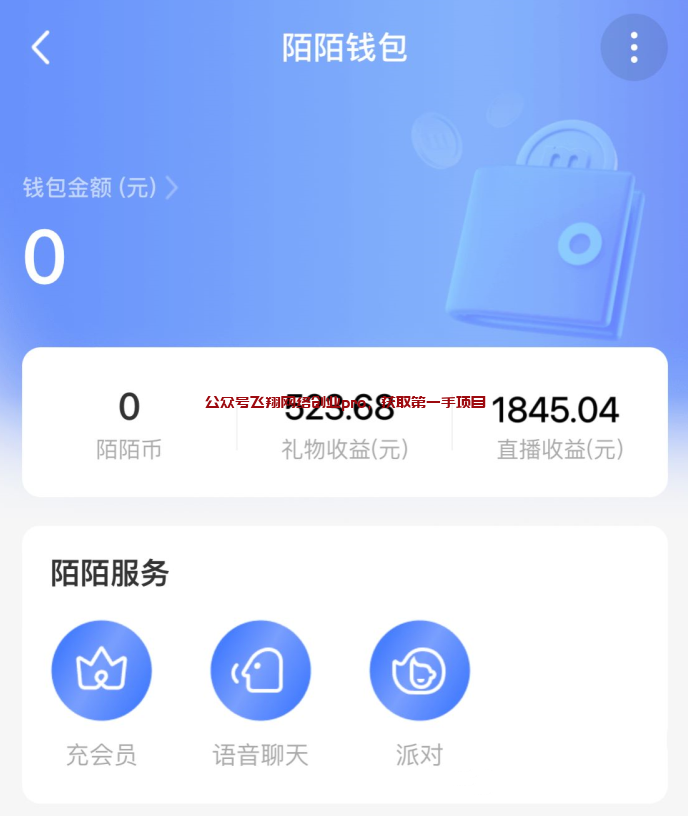View 陌陌币 balance
The image size is (688, 816).
tap(129, 424)
